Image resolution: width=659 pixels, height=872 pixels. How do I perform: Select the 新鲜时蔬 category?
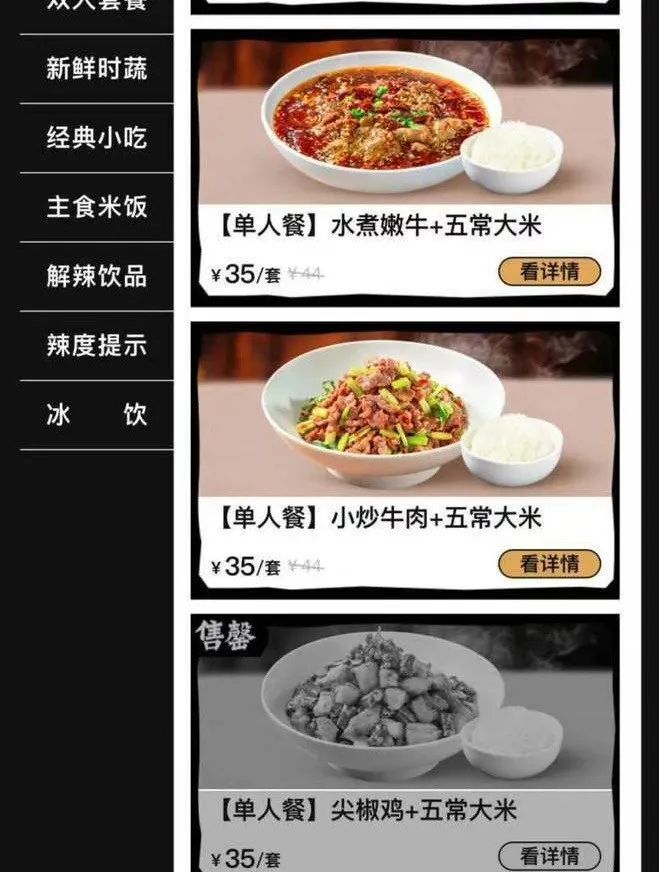(96, 68)
